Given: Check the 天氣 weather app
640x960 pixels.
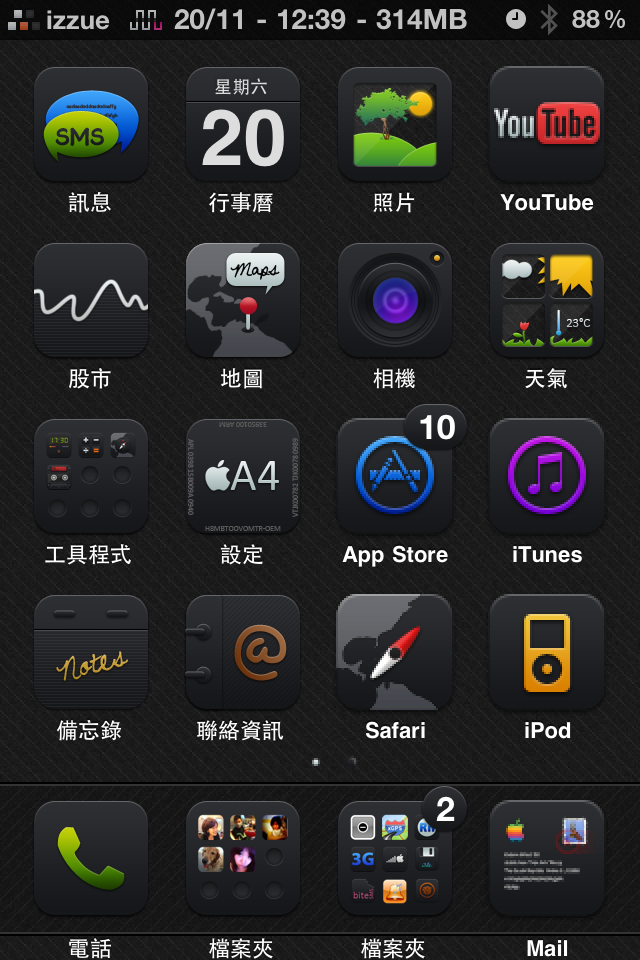Looking at the screenshot, I should click(x=547, y=300).
